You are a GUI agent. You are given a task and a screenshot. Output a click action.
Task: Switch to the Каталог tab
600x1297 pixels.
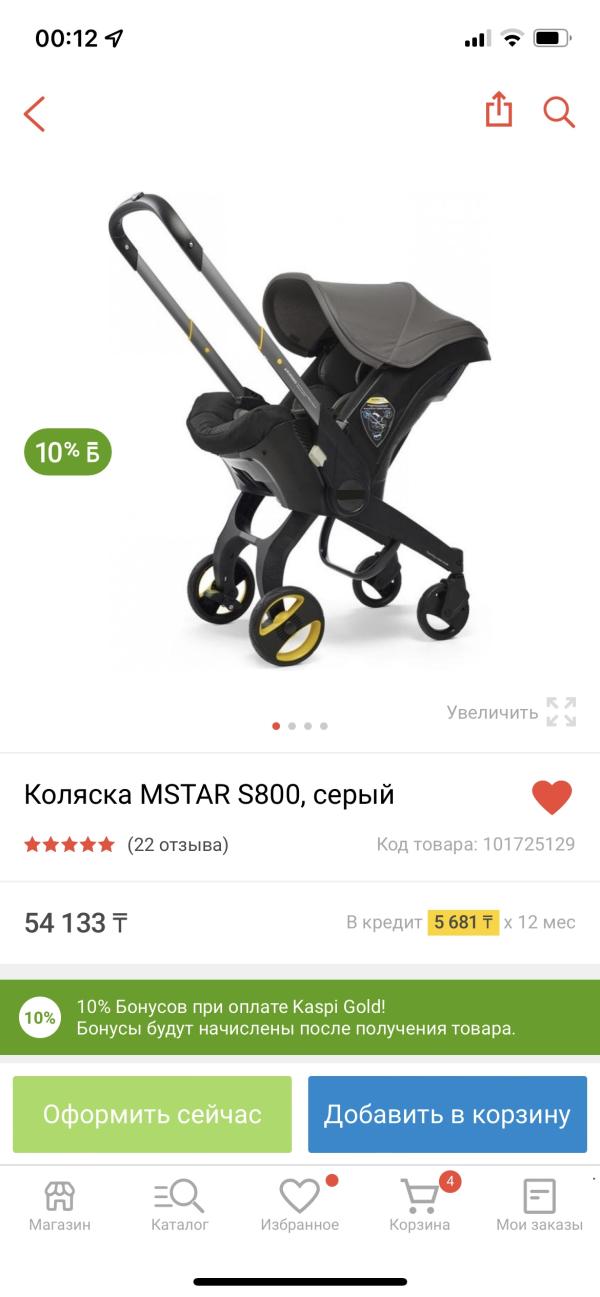coord(180,1206)
